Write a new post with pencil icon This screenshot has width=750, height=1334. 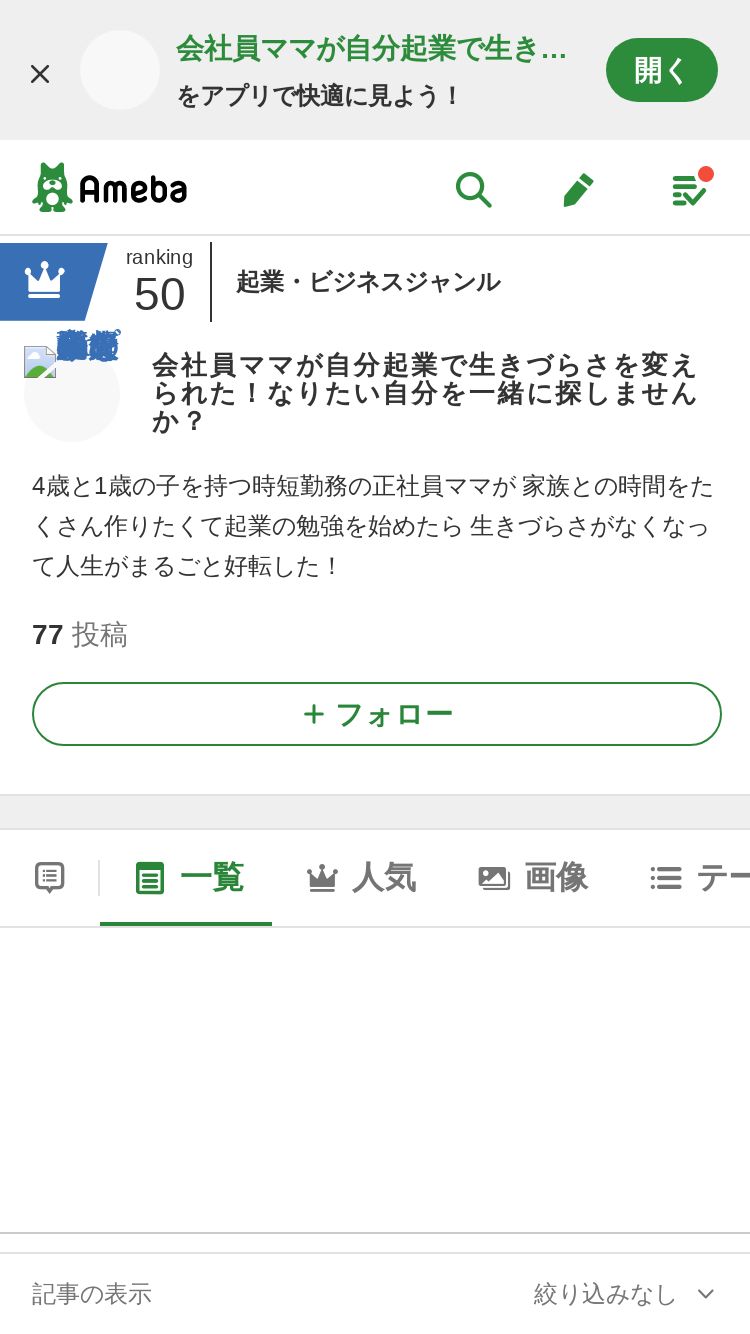[578, 189]
